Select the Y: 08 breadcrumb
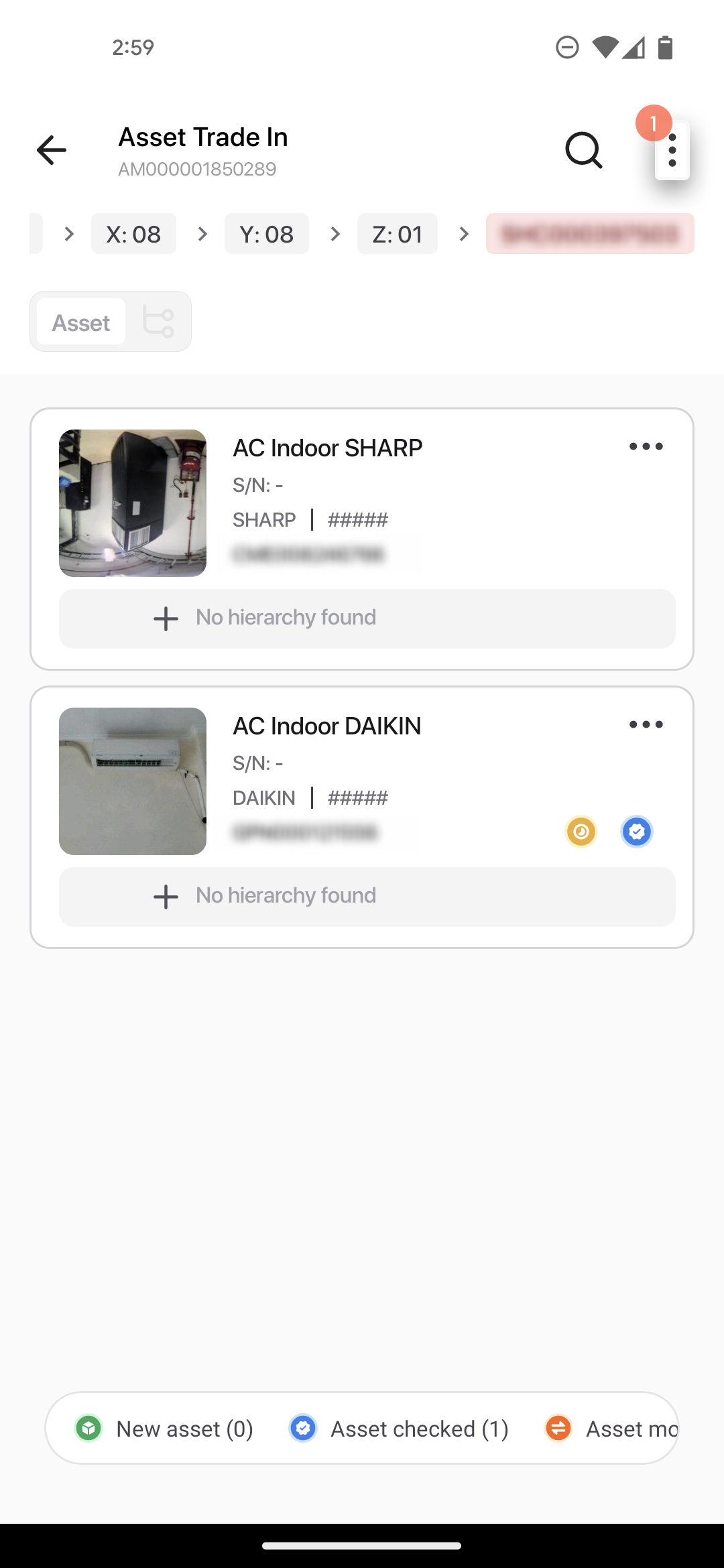The image size is (724, 1568). coord(267,234)
